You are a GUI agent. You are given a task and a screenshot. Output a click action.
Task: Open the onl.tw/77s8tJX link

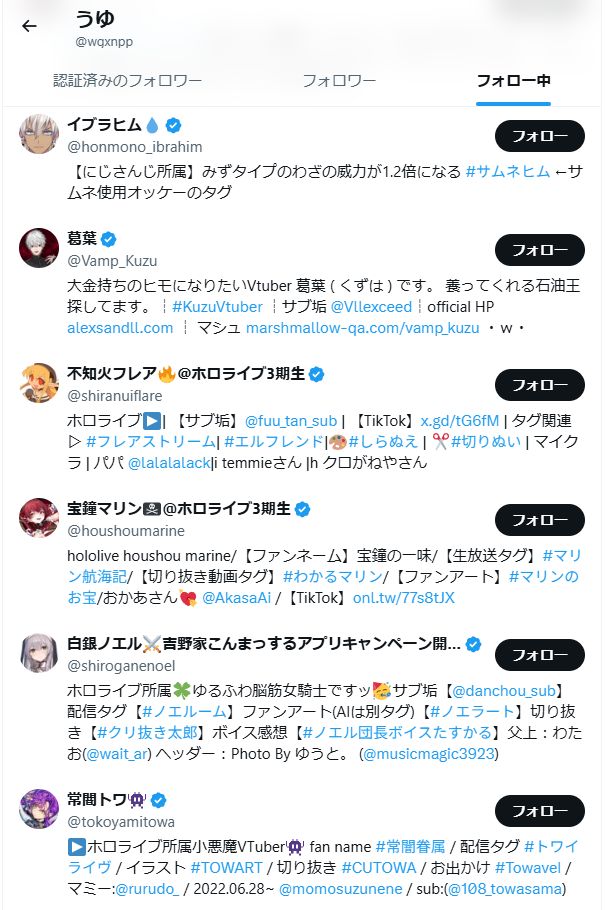[410, 597]
